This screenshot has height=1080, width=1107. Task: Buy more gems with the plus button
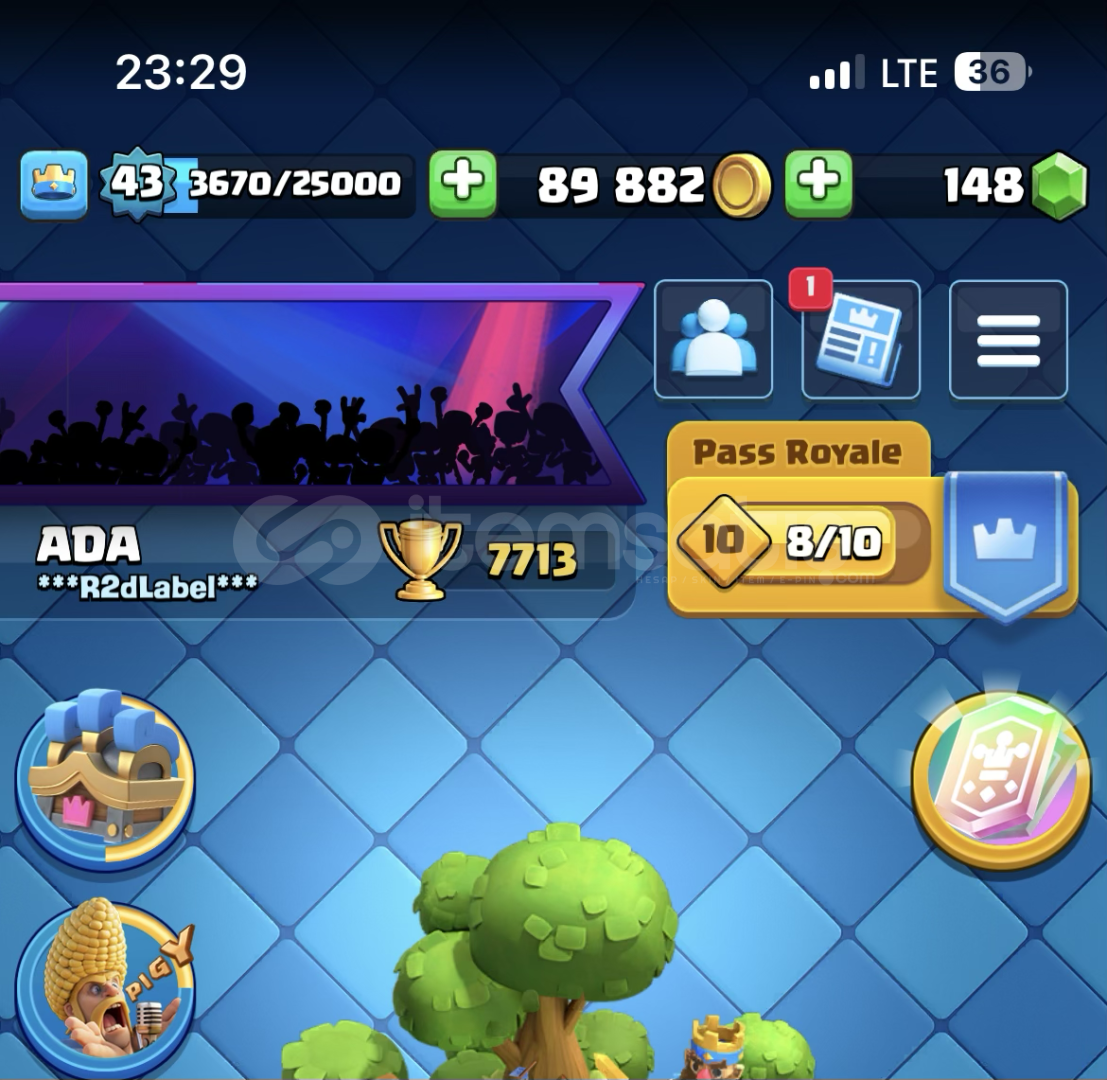(818, 184)
